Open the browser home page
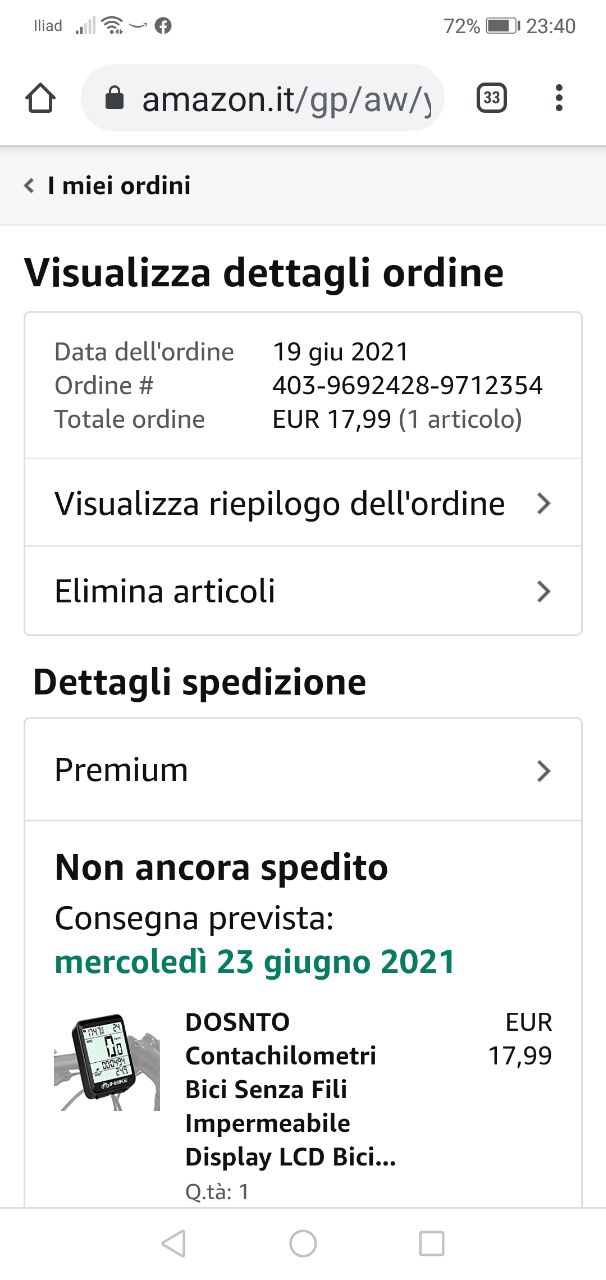 40,98
